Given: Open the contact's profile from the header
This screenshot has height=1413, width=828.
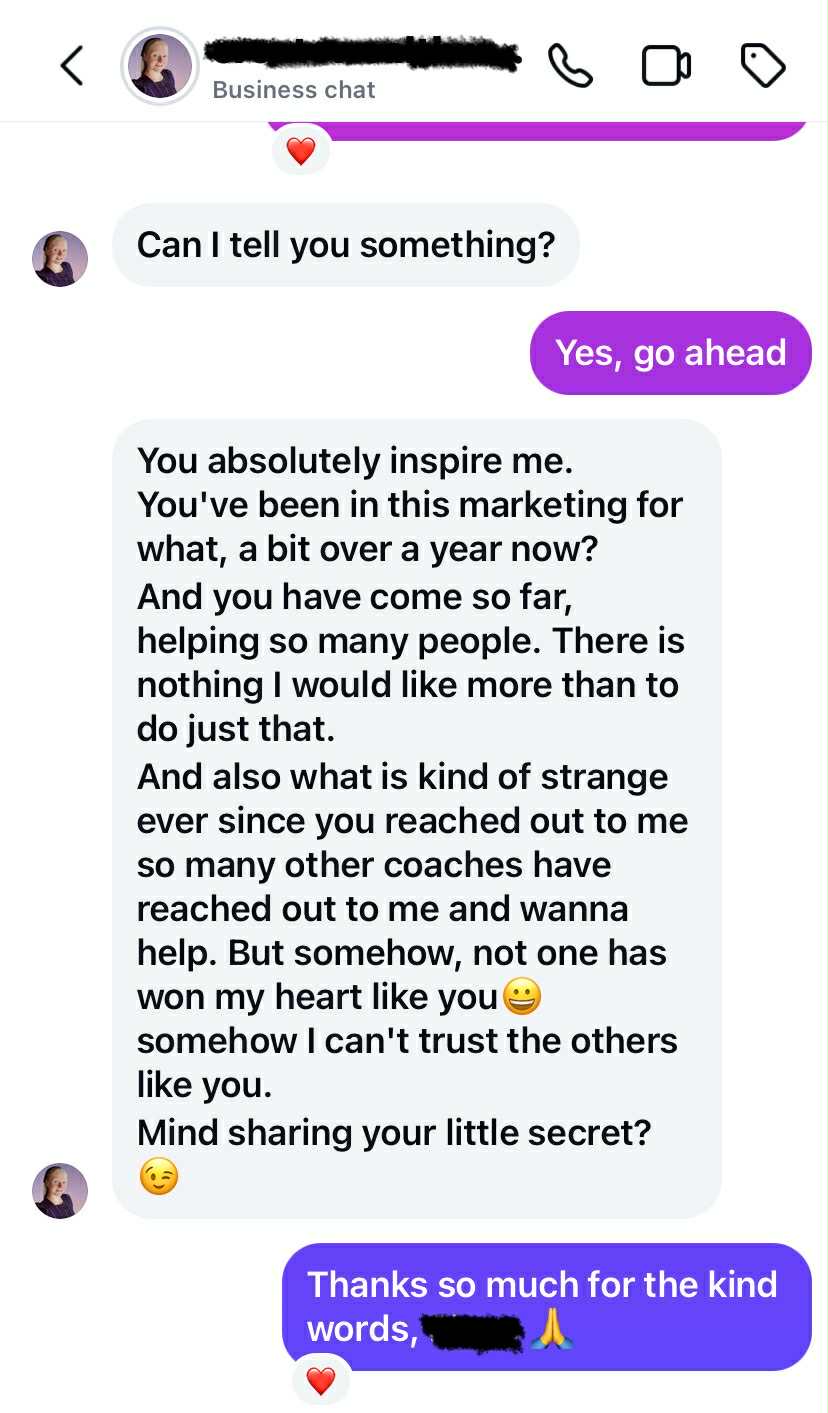Looking at the screenshot, I should [x=160, y=66].
